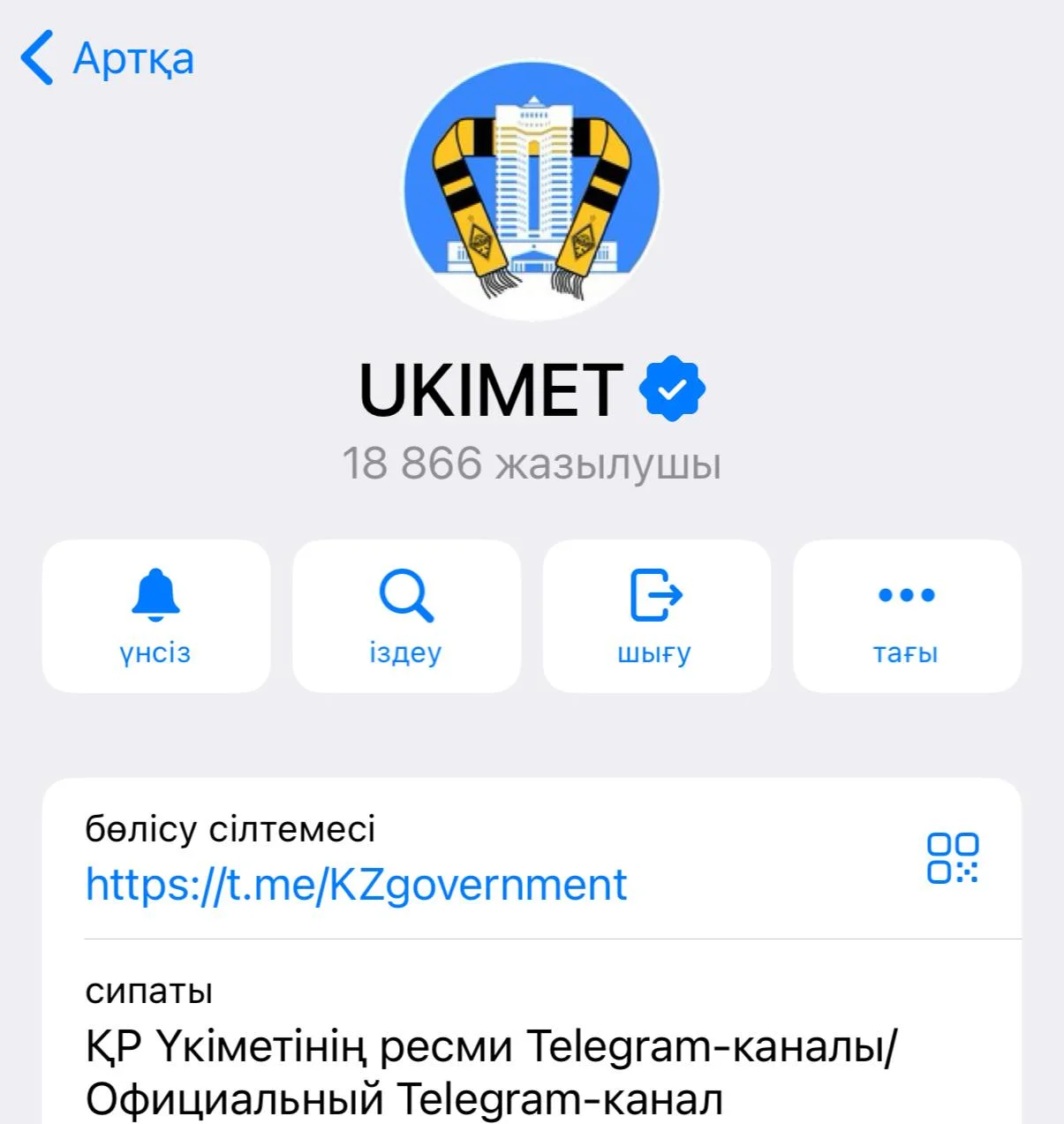The height and width of the screenshot is (1124, 1064).
Task: Open more options with тағы
Action: point(907,616)
